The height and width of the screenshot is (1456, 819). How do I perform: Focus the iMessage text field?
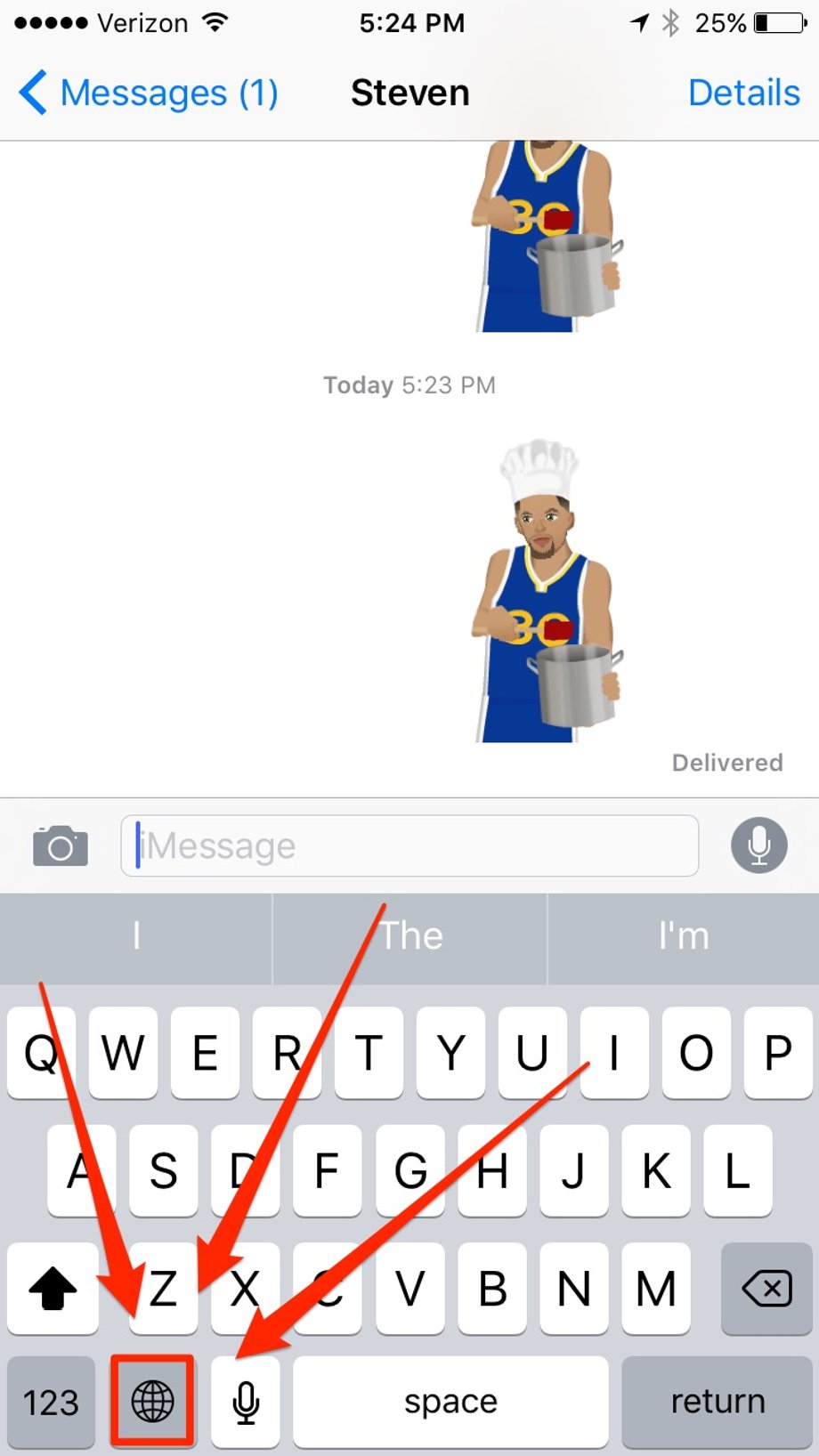point(409,845)
